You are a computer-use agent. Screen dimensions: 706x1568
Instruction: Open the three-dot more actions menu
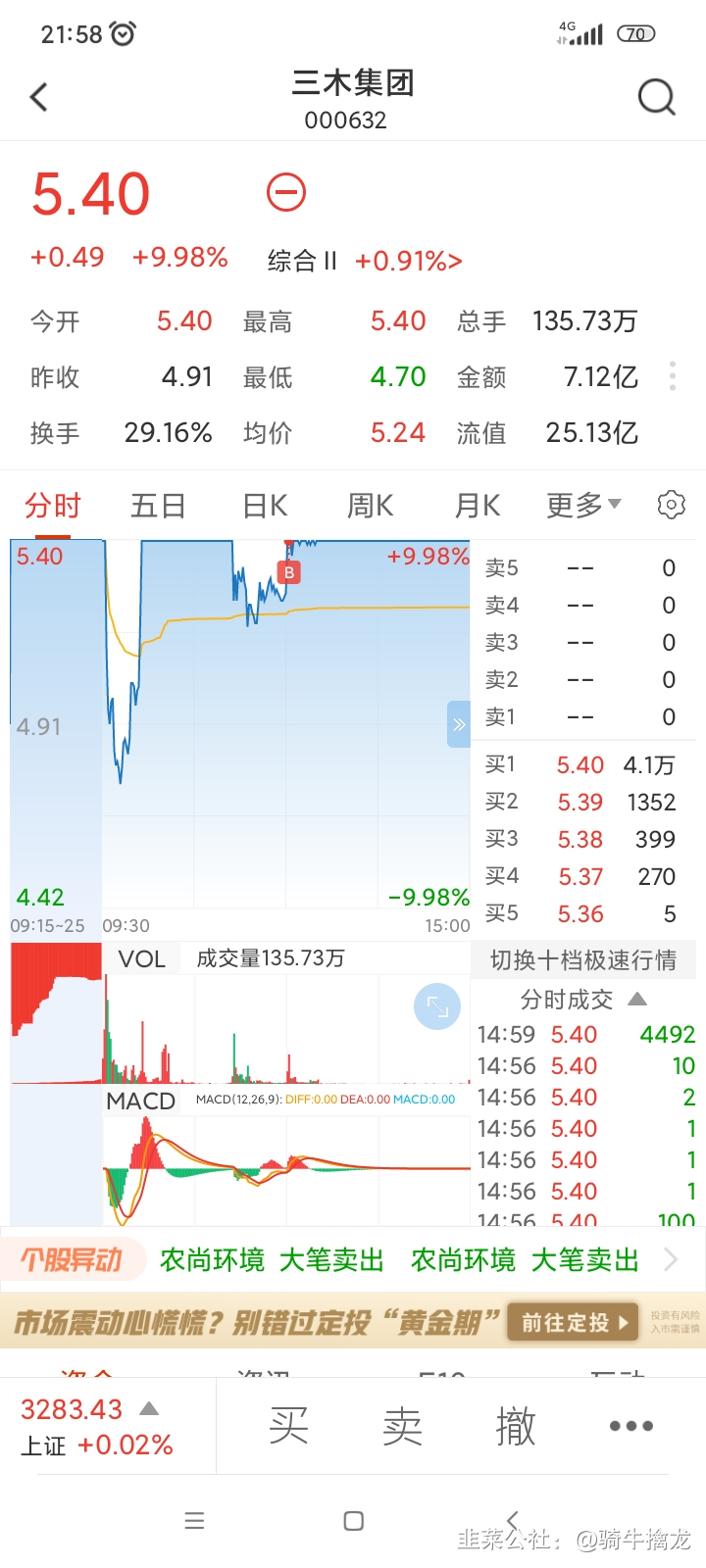[630, 1426]
